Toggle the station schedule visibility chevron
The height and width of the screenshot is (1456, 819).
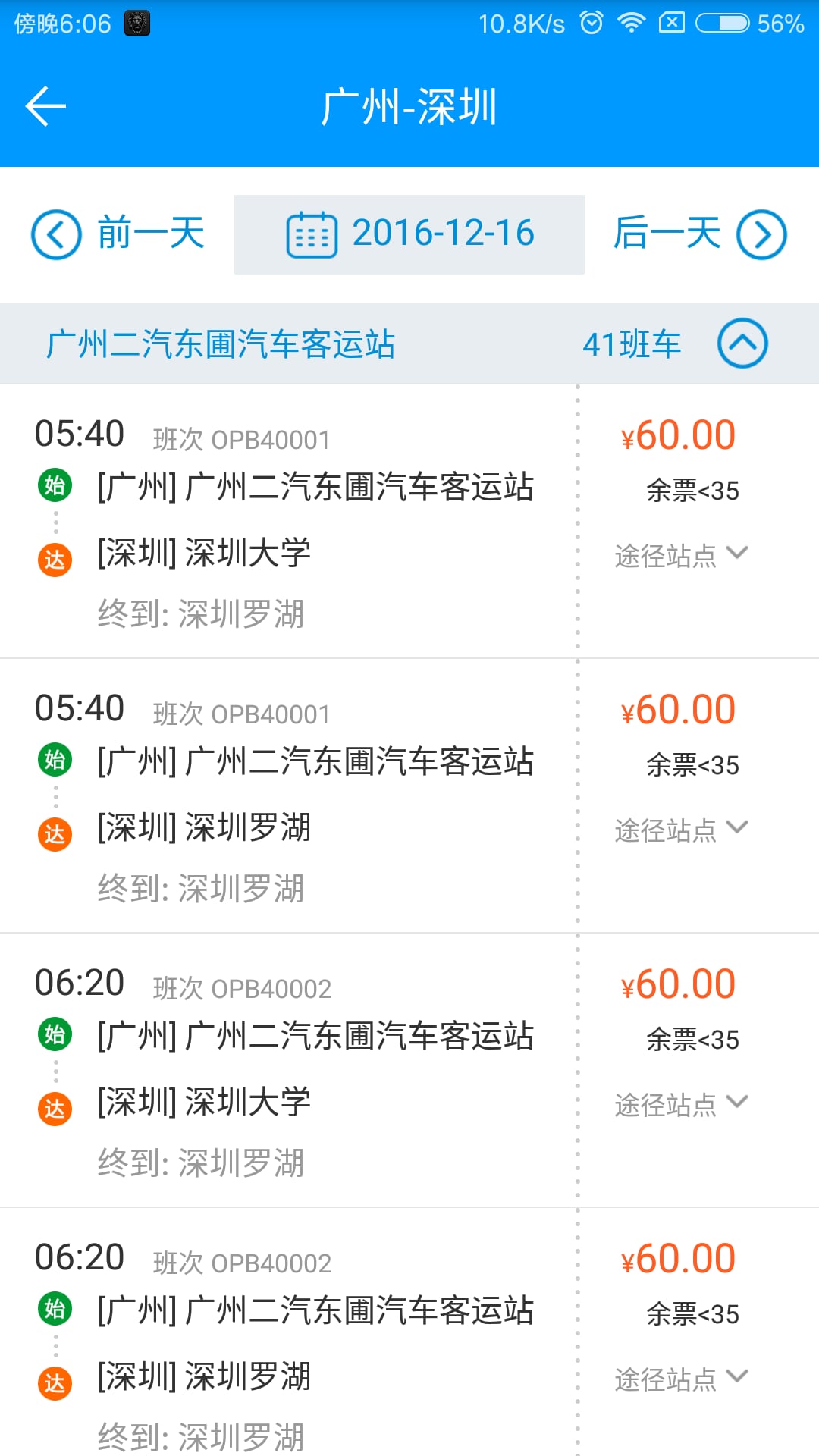(742, 344)
